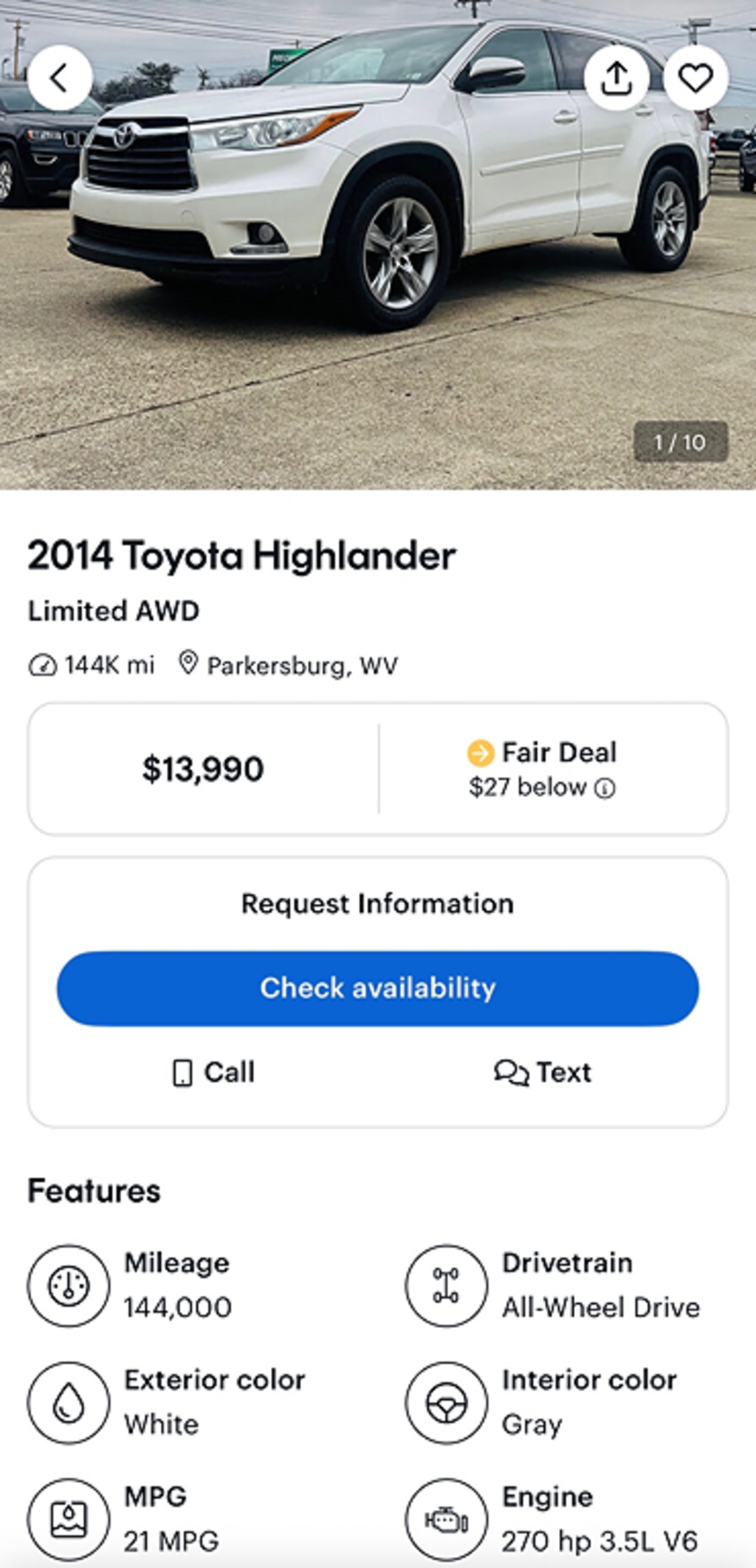Screen dimensions: 756x1568
Task: Open the Fair Deal info icon
Action: click(x=605, y=789)
